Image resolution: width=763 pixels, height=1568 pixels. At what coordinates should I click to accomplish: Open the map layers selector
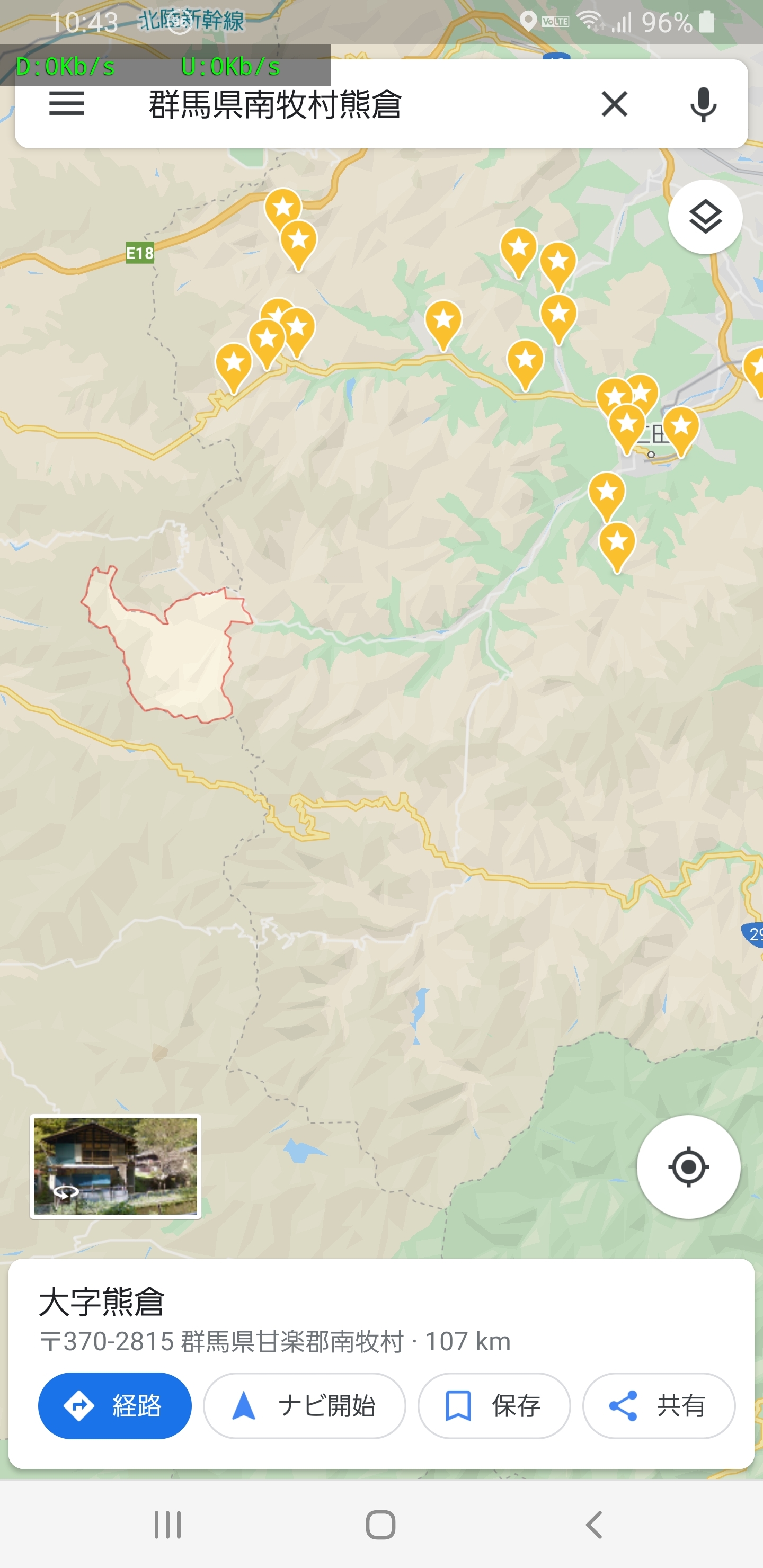click(705, 217)
